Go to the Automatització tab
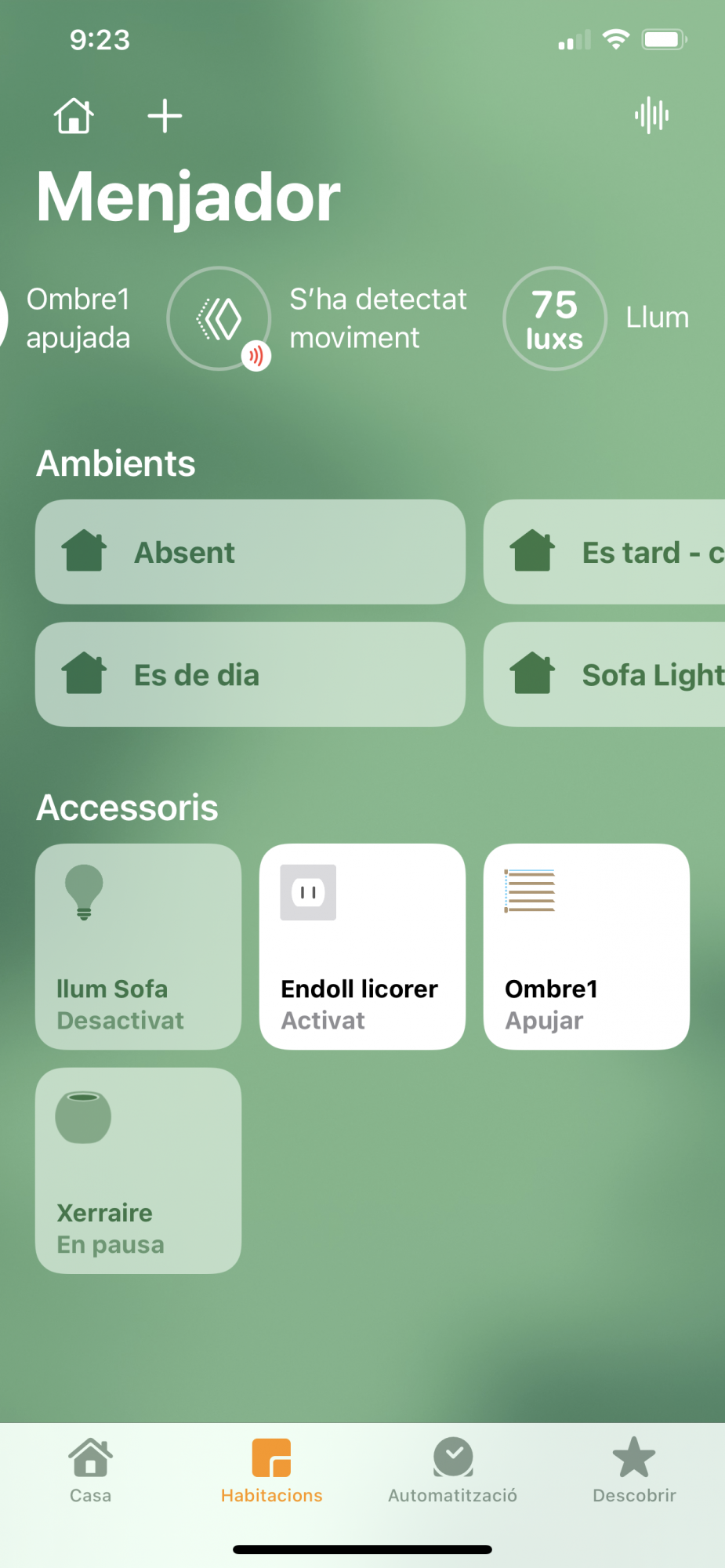The image size is (725, 1568). 453,1470
